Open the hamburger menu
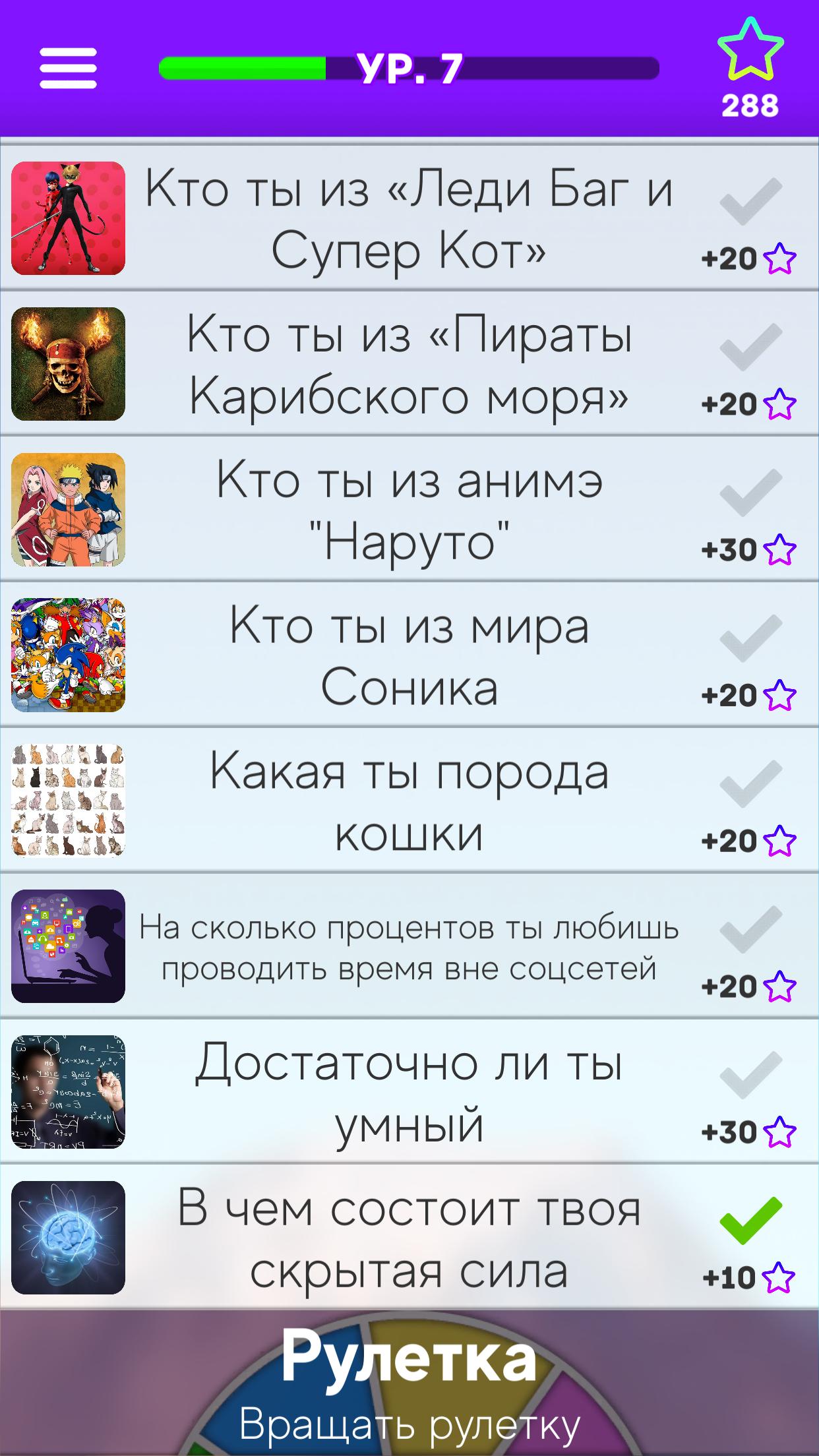The width and height of the screenshot is (819, 1456). pyautogui.click(x=68, y=68)
